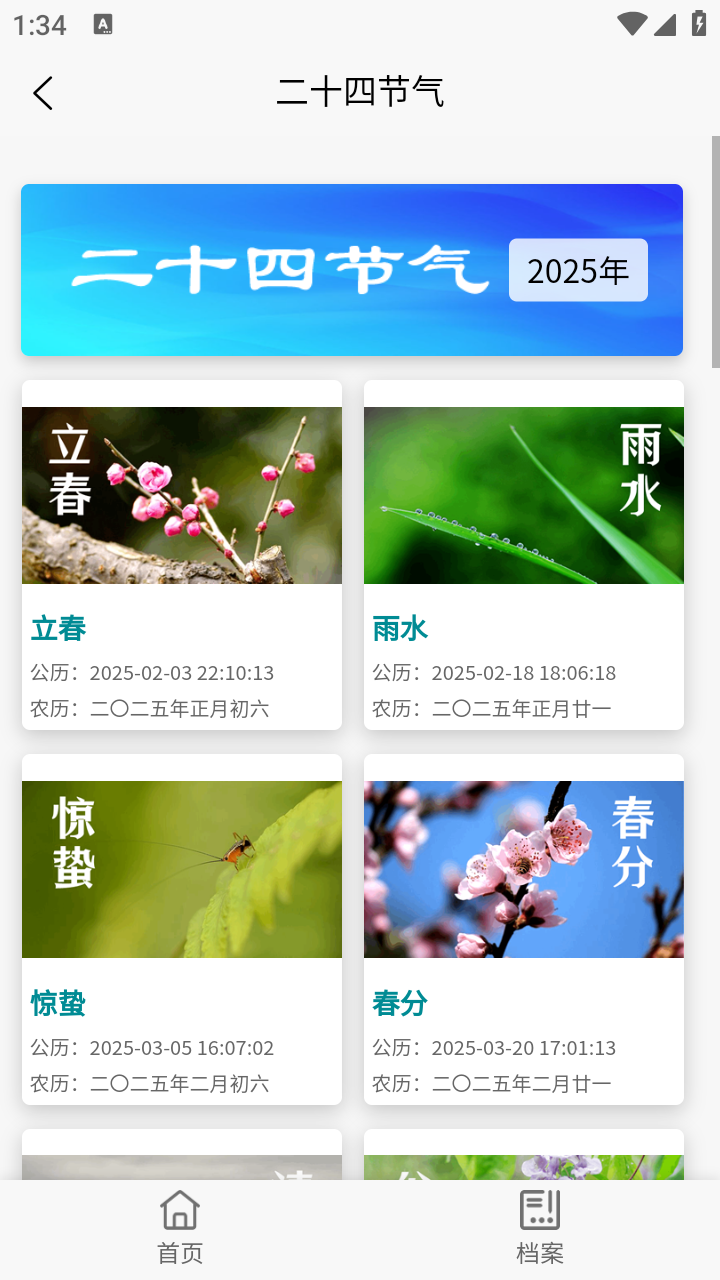Screen dimensions: 720x1280
Task: Select the 首页 tab
Action: [x=179, y=1227]
